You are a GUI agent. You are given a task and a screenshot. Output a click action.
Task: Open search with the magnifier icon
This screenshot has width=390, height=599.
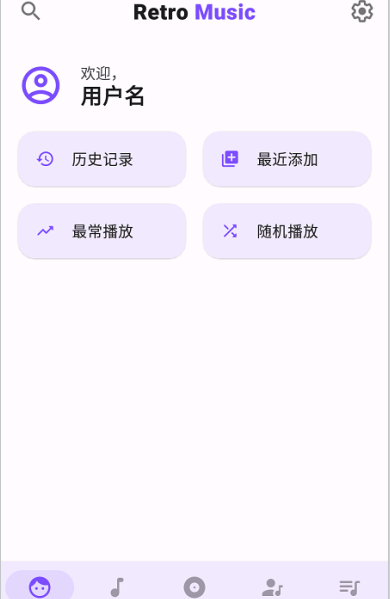31,11
